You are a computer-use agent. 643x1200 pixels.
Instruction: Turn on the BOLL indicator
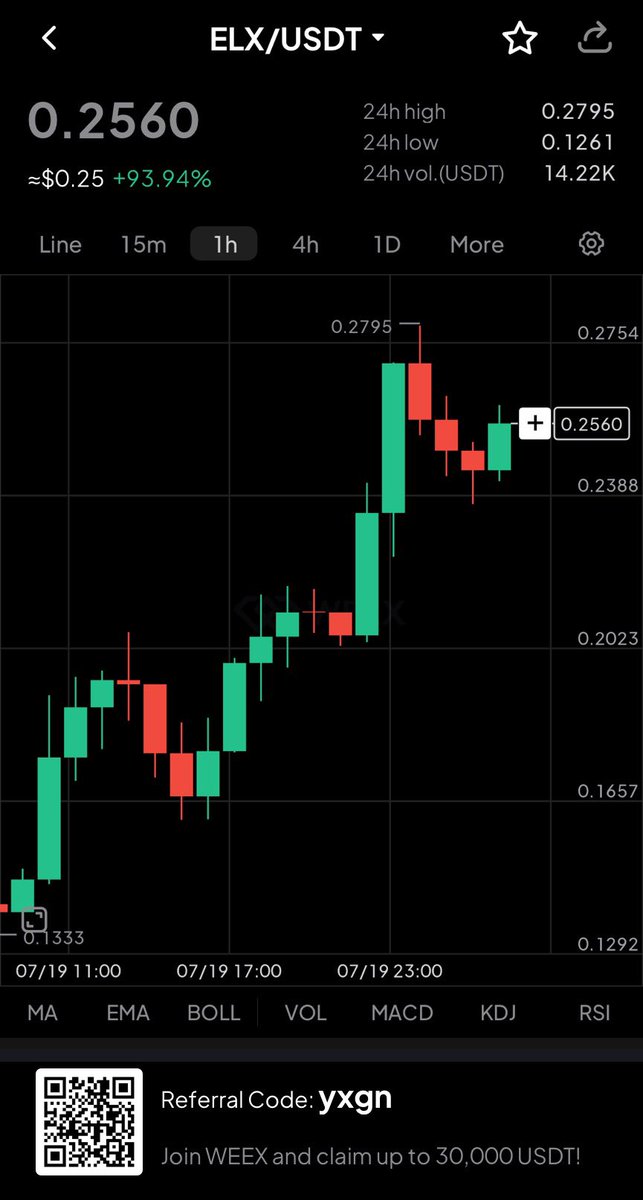[x=214, y=1013]
